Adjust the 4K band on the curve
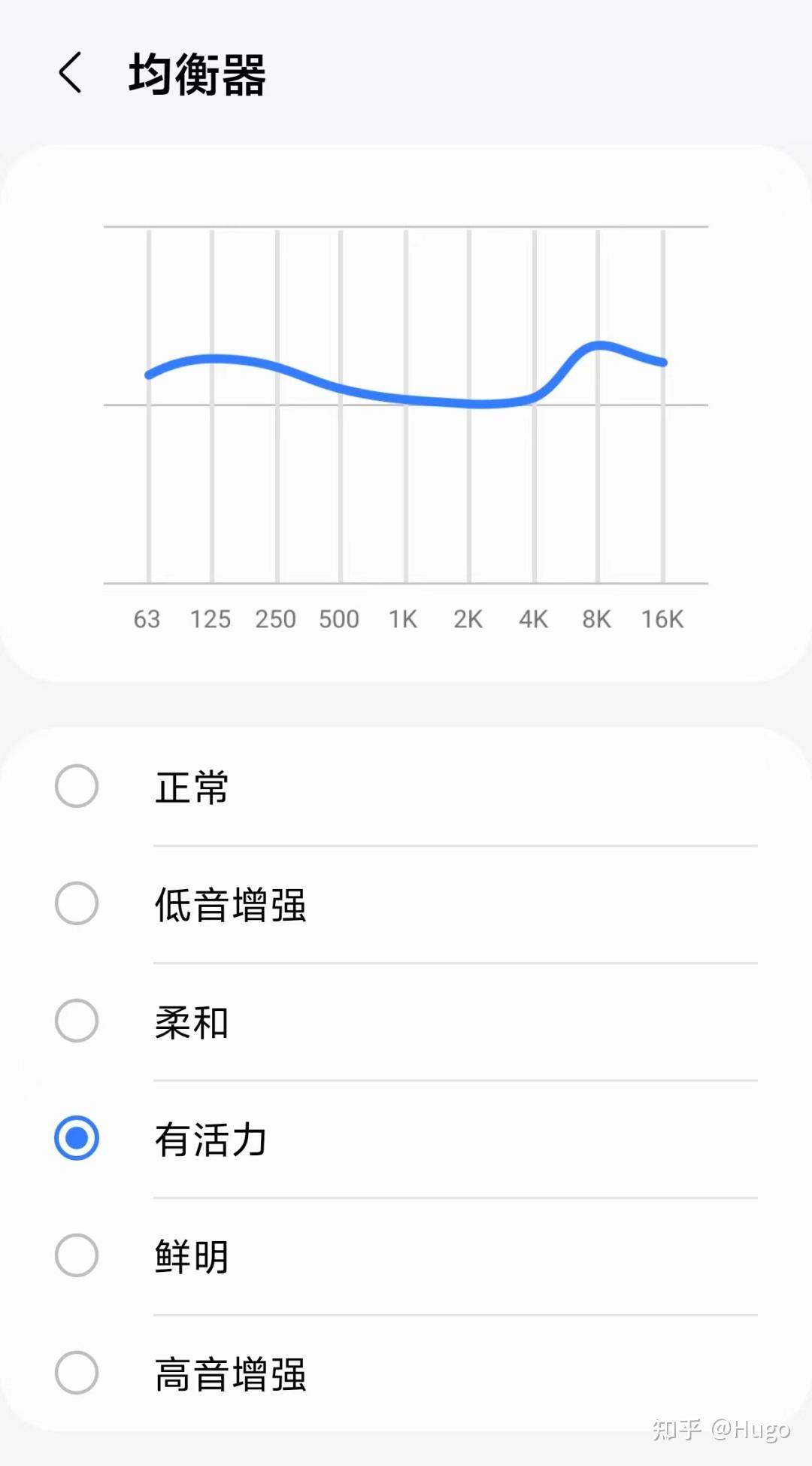The image size is (812, 1466). pos(533,402)
